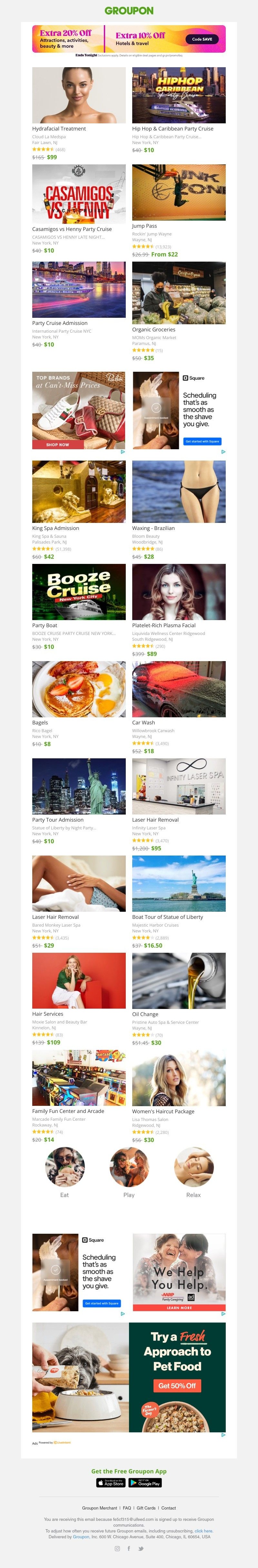View Family Fun Center and Arcade deal
The width and height of the screenshot is (258, 1568).
point(78,1078)
